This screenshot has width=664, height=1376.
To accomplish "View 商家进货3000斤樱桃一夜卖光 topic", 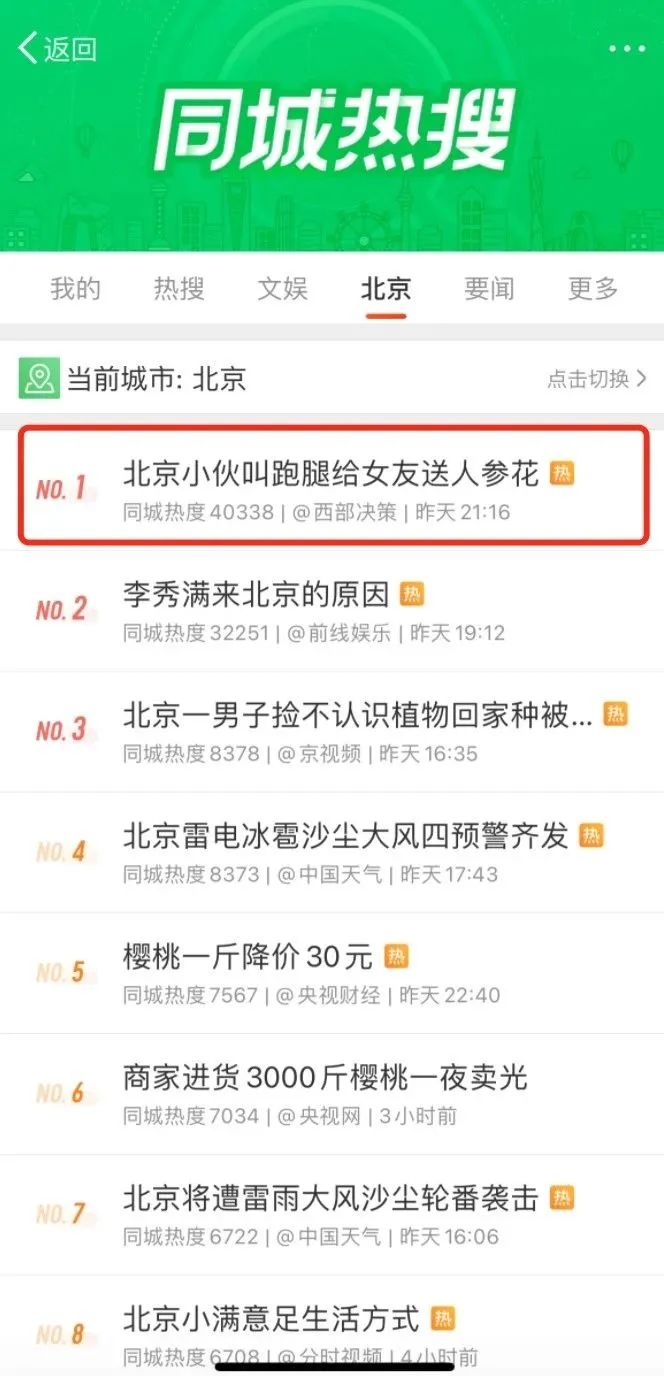I will coord(332,1094).
